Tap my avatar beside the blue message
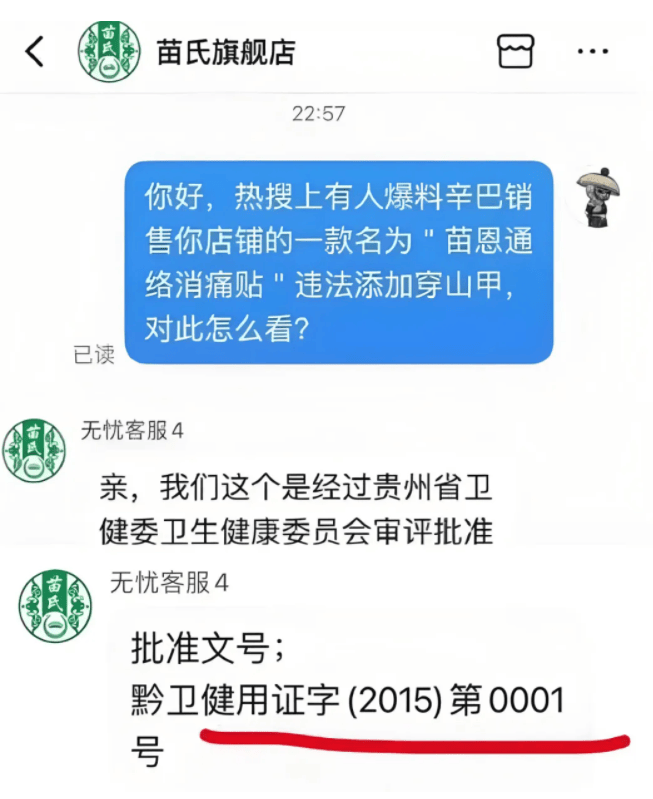 599,195
